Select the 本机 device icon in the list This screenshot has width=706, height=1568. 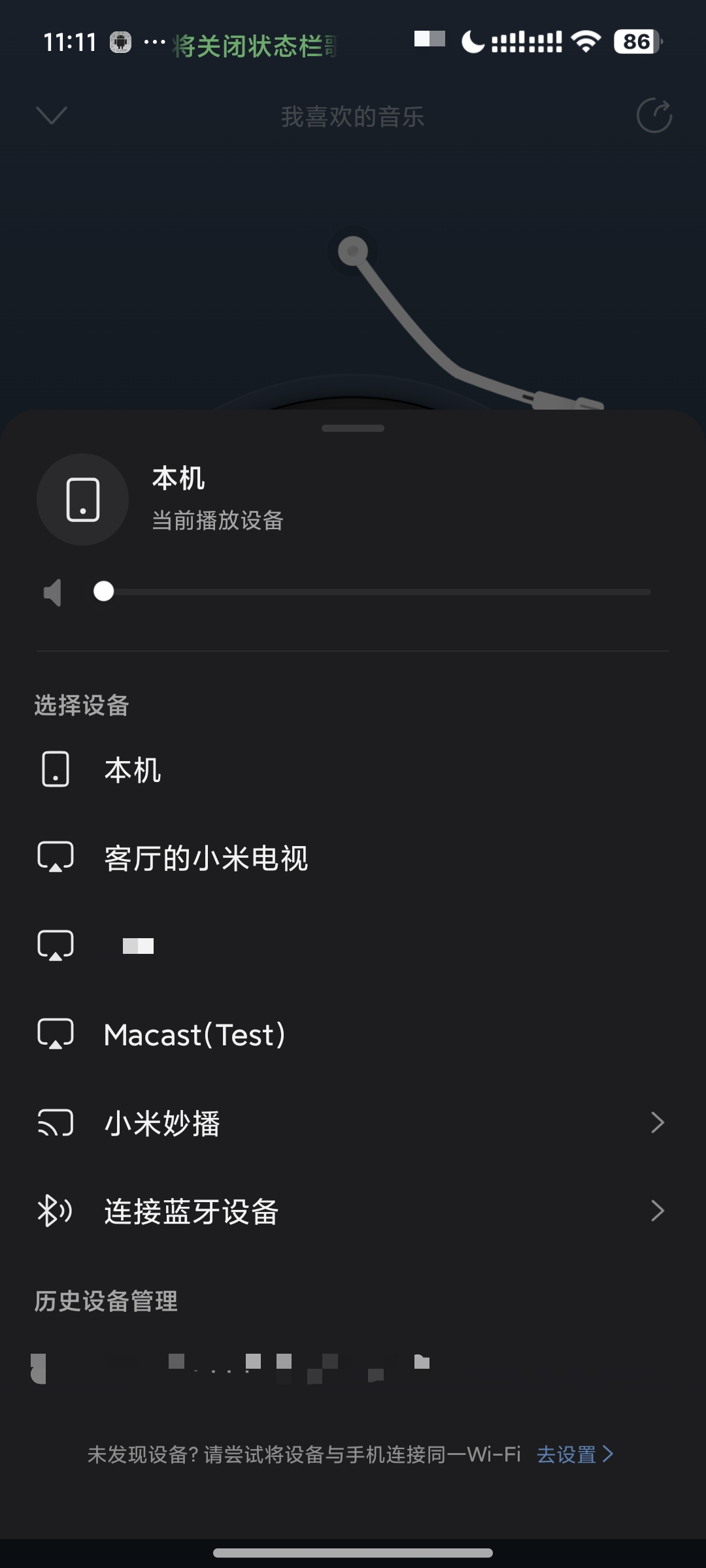(56, 770)
